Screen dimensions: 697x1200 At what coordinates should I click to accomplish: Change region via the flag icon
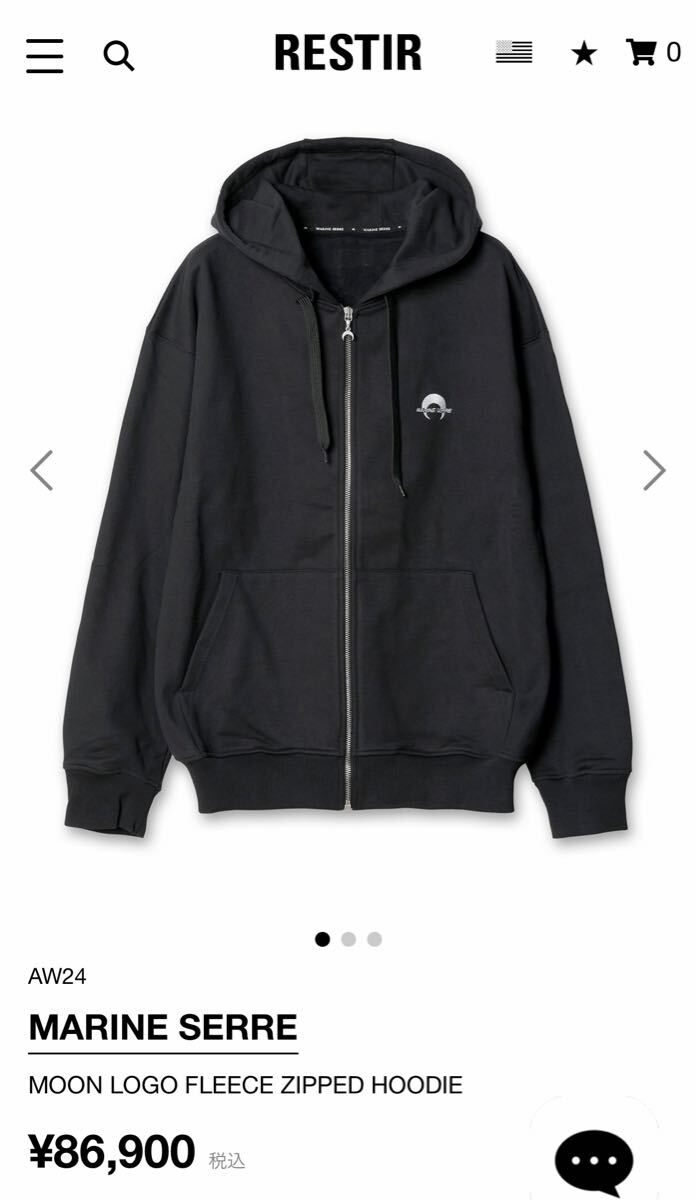(514, 53)
